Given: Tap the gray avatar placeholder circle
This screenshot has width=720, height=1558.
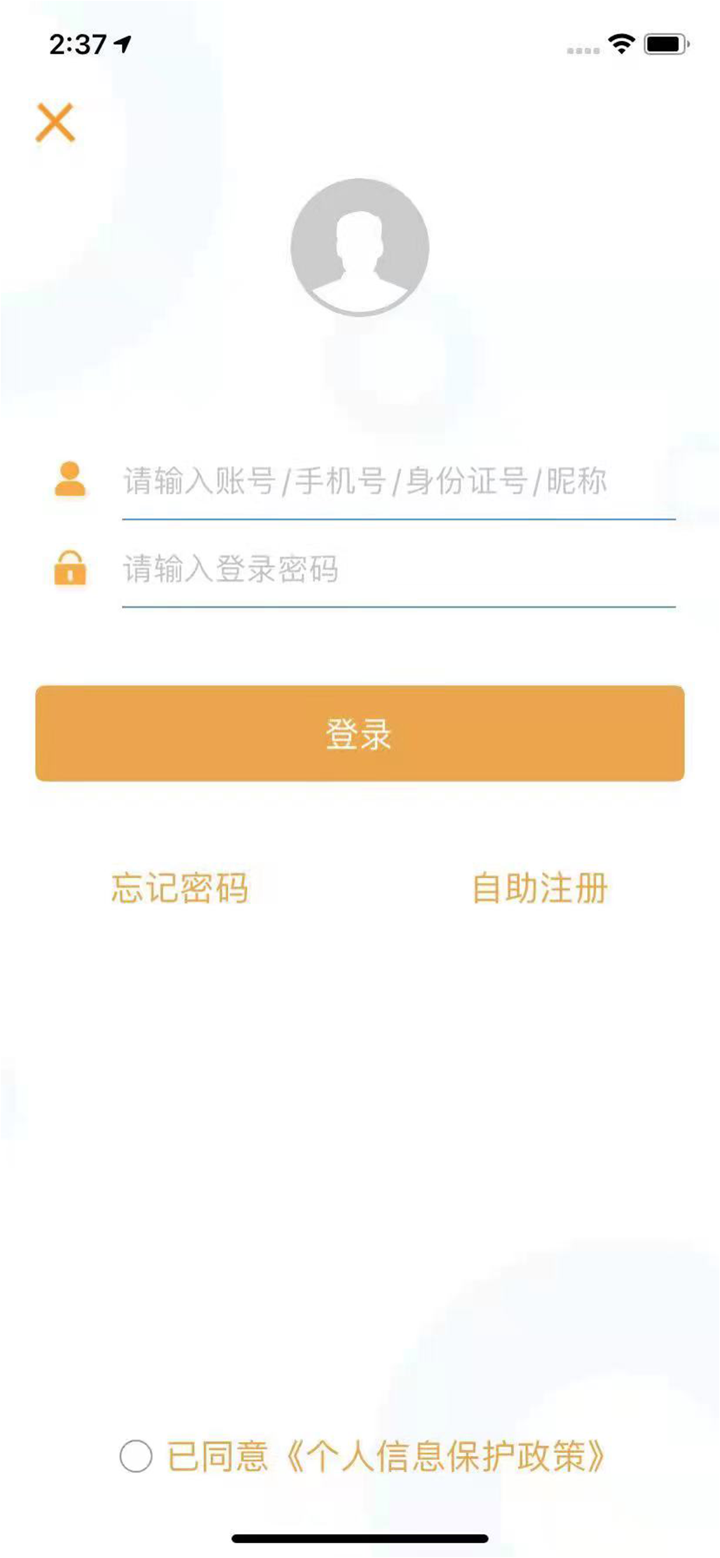Looking at the screenshot, I should [x=360, y=248].
